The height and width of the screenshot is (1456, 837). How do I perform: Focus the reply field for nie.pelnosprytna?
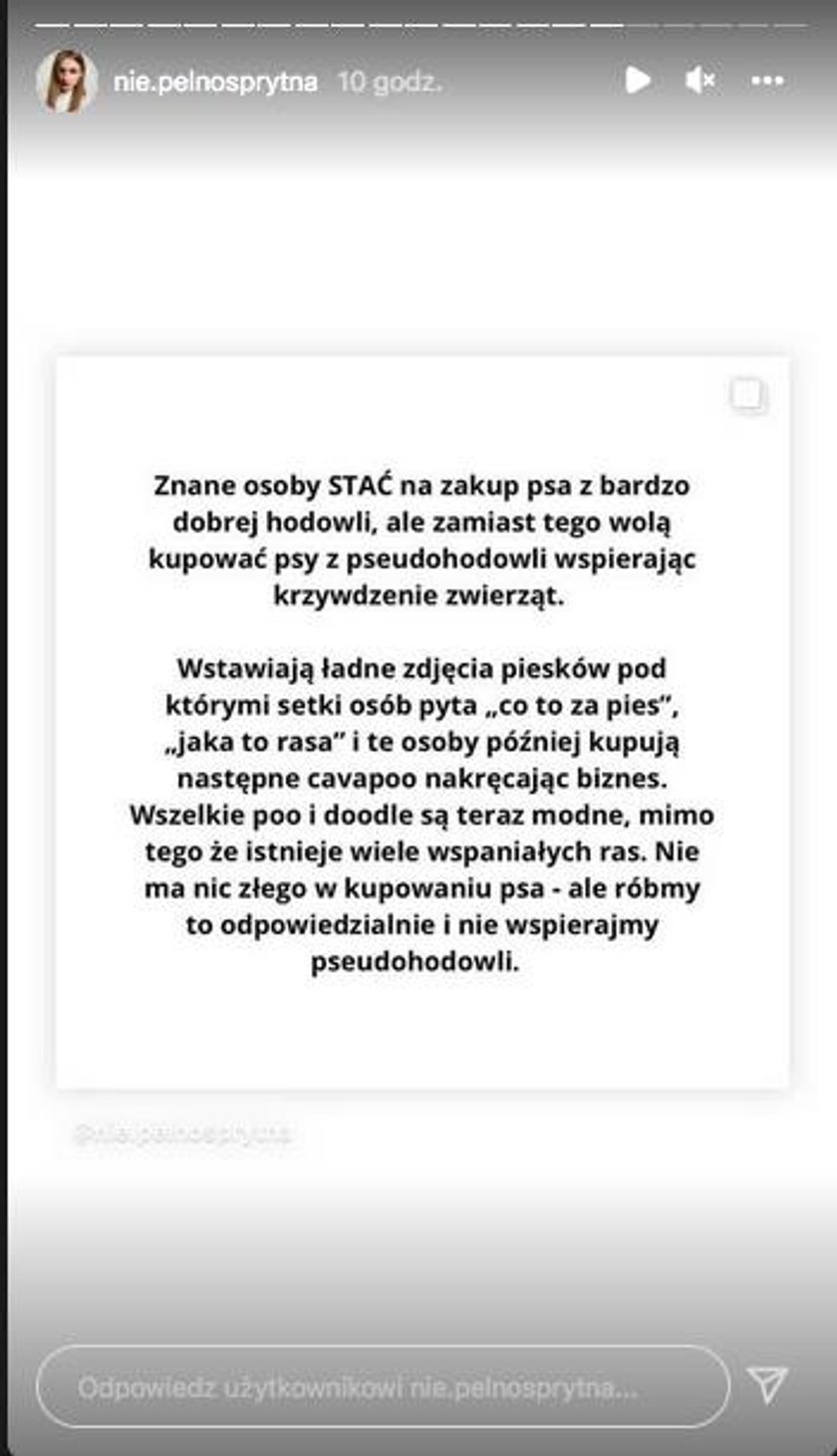(x=383, y=1387)
